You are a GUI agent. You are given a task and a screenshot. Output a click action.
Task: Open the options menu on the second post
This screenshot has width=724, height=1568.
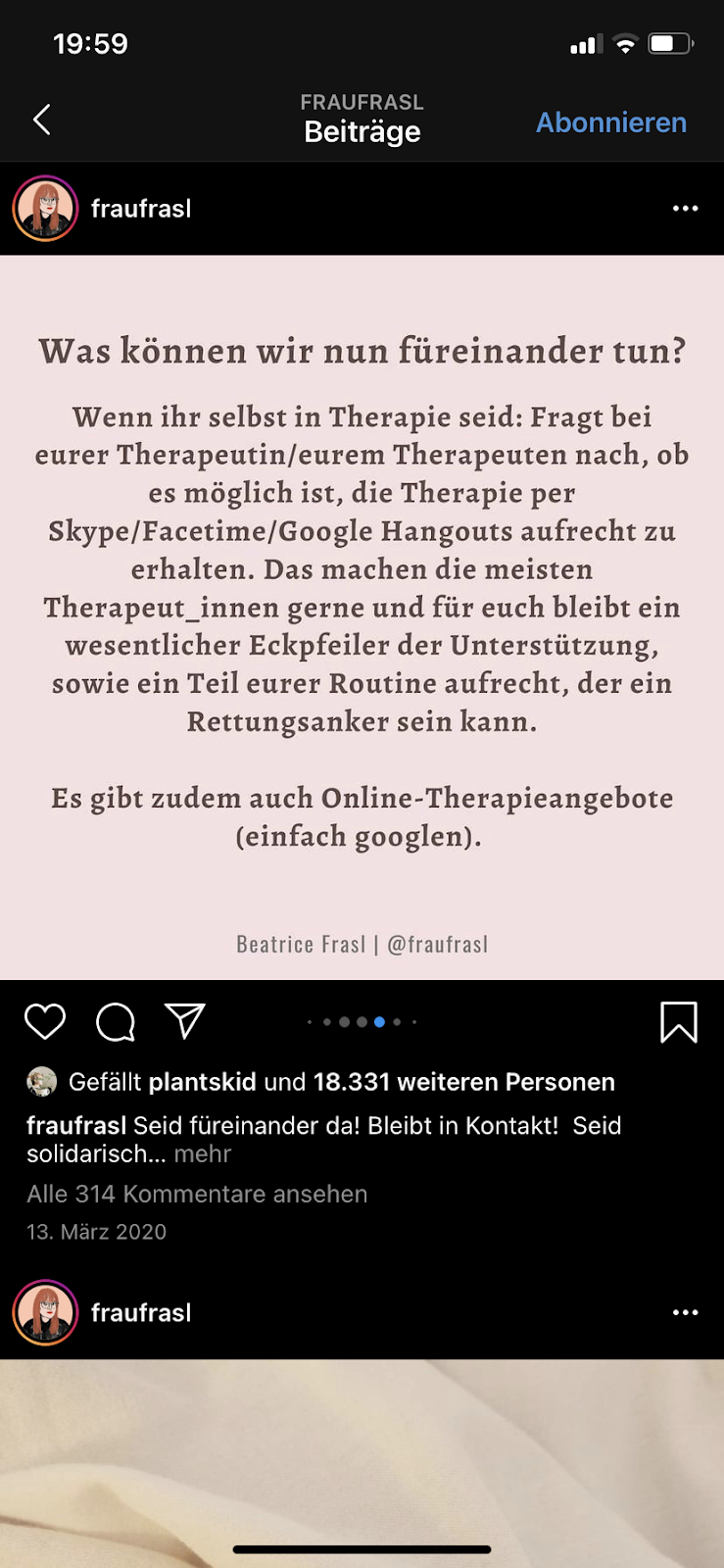click(x=685, y=1313)
